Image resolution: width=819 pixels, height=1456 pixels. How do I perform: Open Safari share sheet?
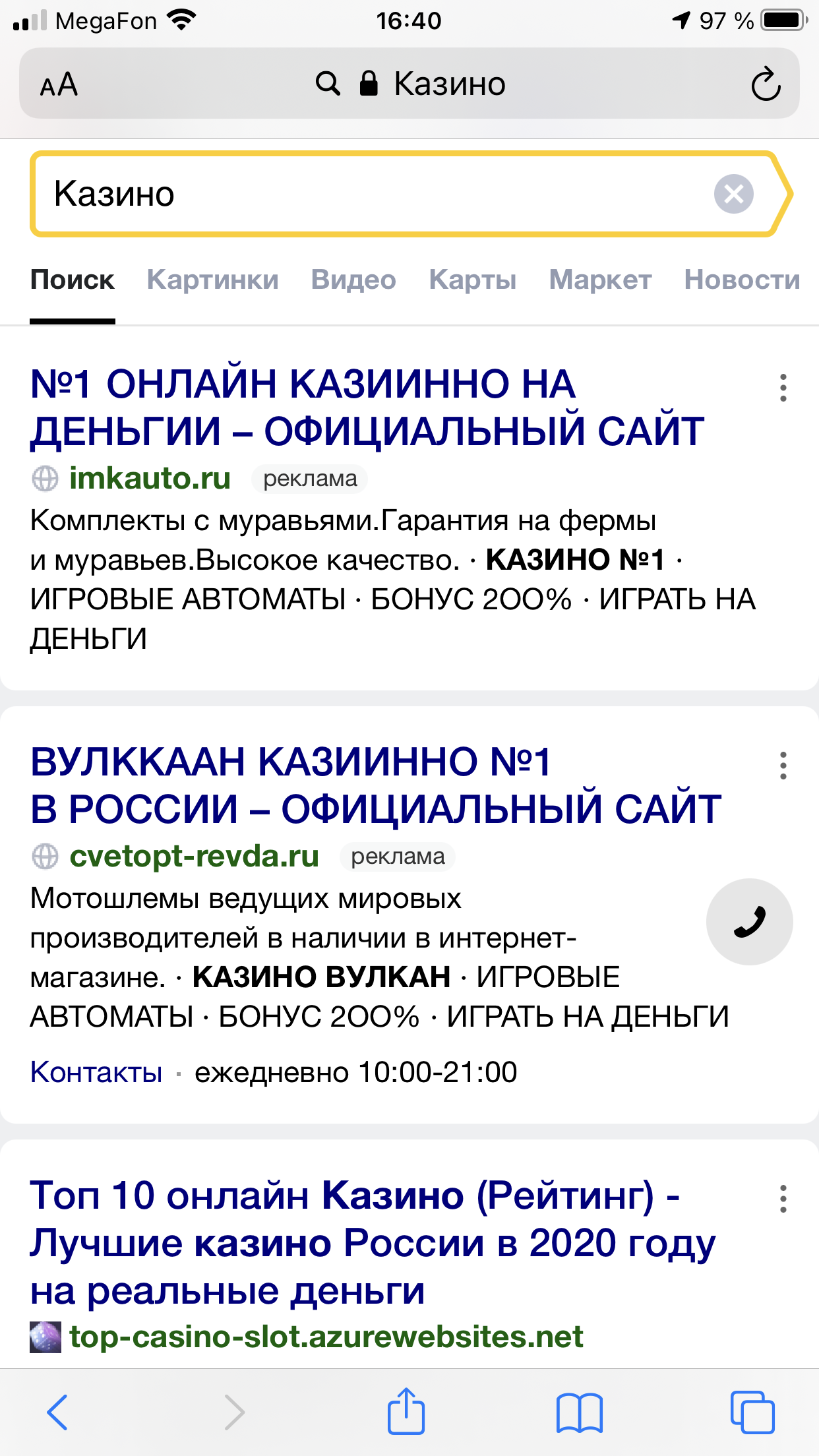406,1410
